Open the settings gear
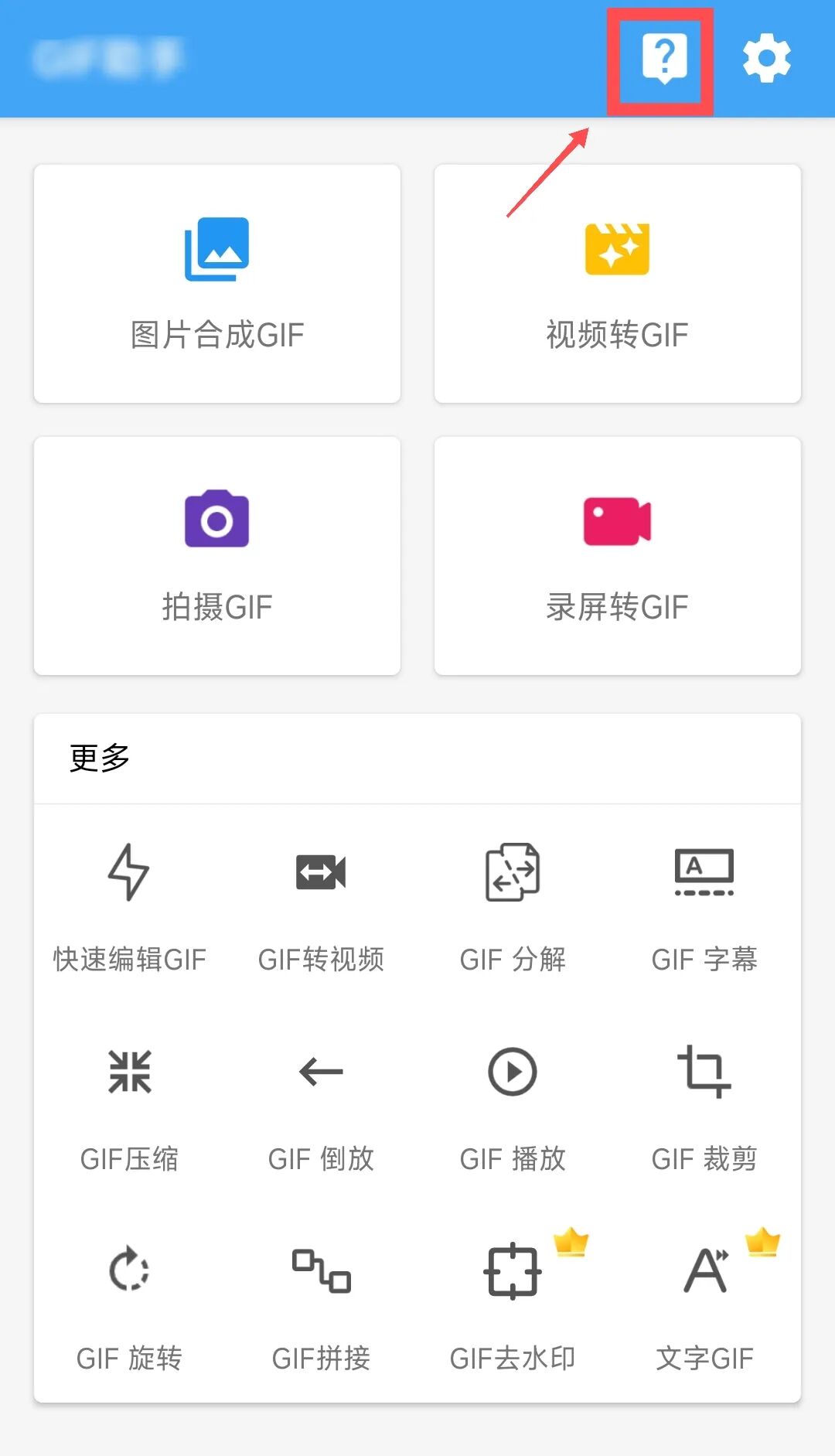This screenshot has height=1456, width=835. coord(766,59)
